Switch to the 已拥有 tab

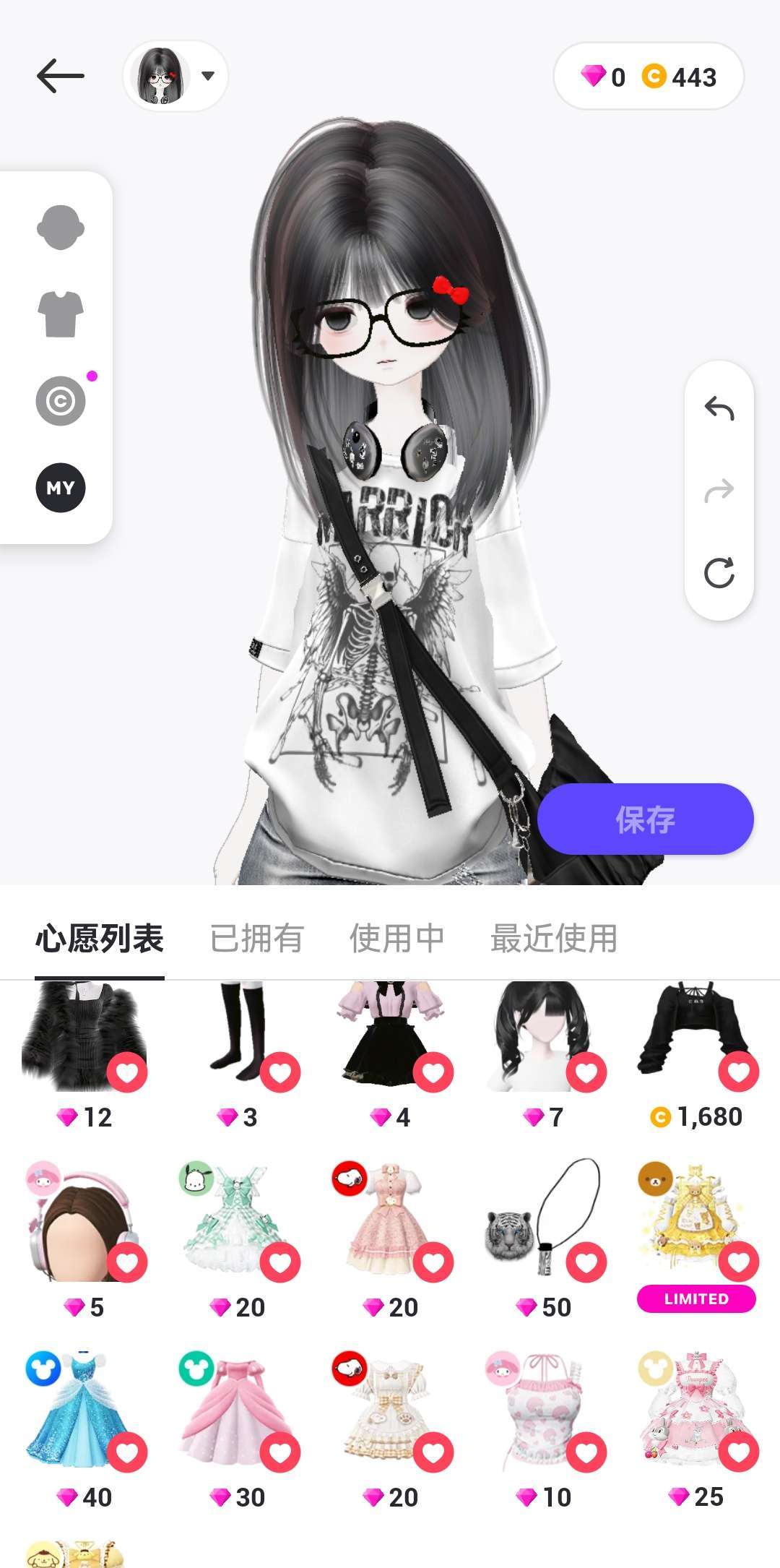click(x=256, y=939)
